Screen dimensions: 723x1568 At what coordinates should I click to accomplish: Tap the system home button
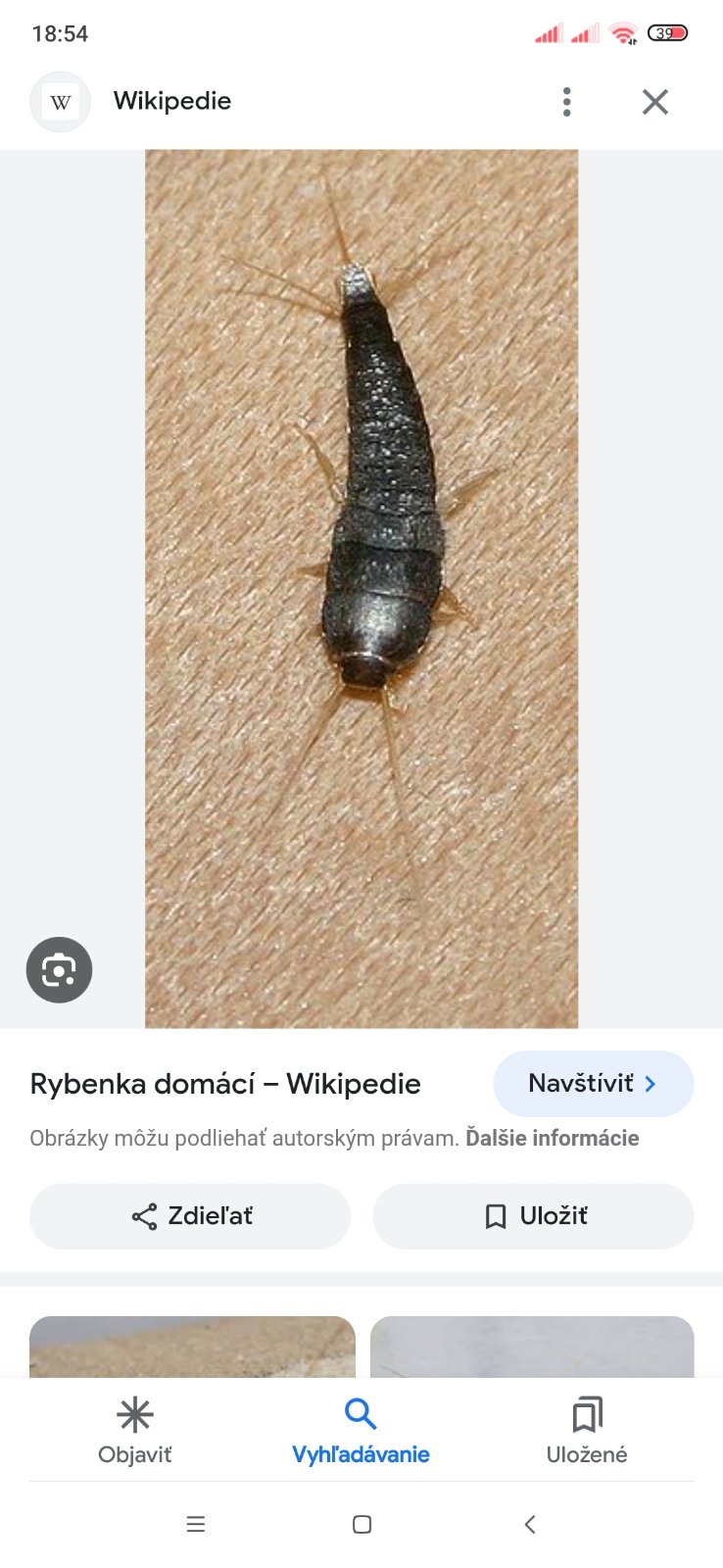click(x=361, y=1524)
